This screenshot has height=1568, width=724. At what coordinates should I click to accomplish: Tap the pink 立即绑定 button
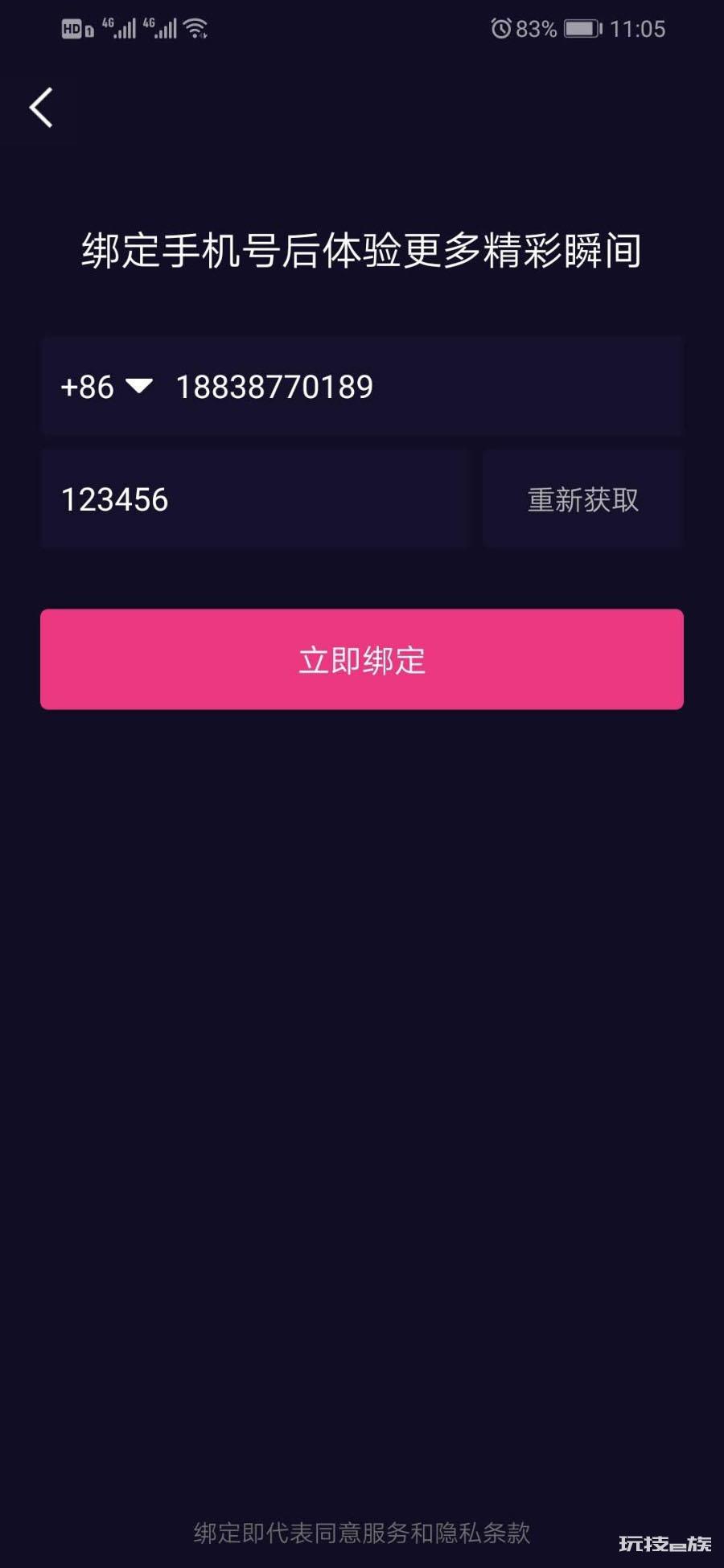point(362,659)
